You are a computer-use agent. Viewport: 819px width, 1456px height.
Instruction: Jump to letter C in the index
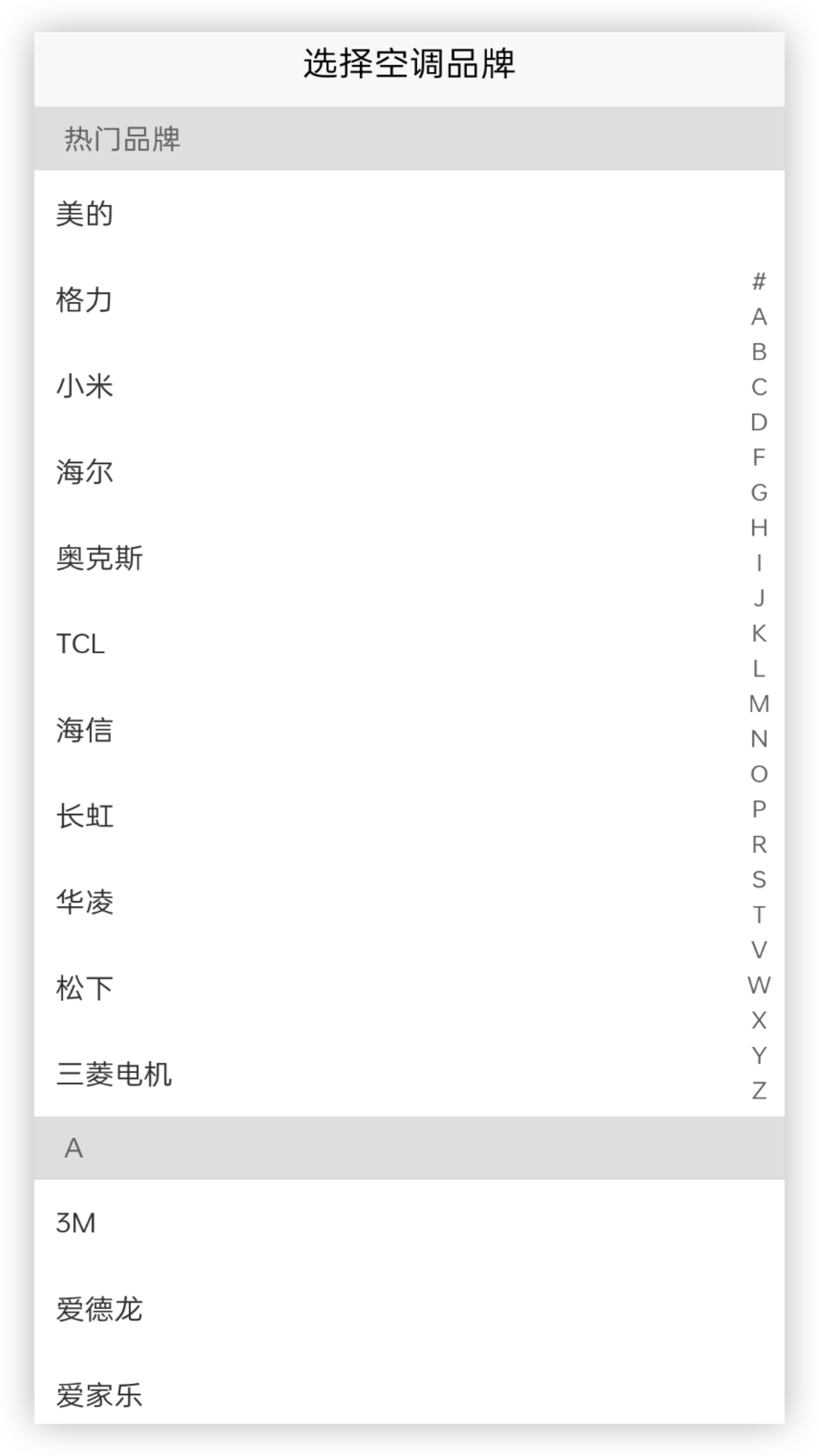(x=758, y=387)
